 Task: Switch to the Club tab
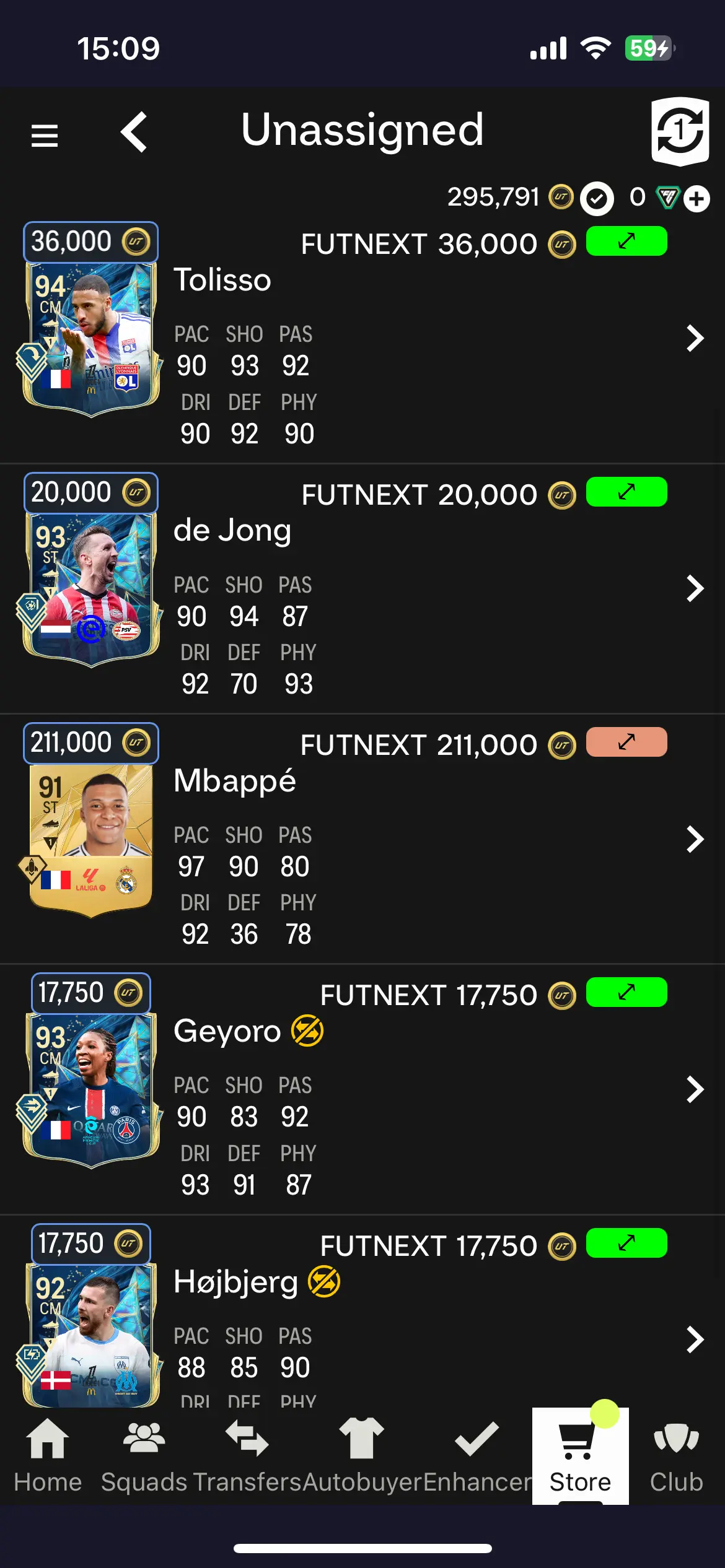pos(676,1455)
